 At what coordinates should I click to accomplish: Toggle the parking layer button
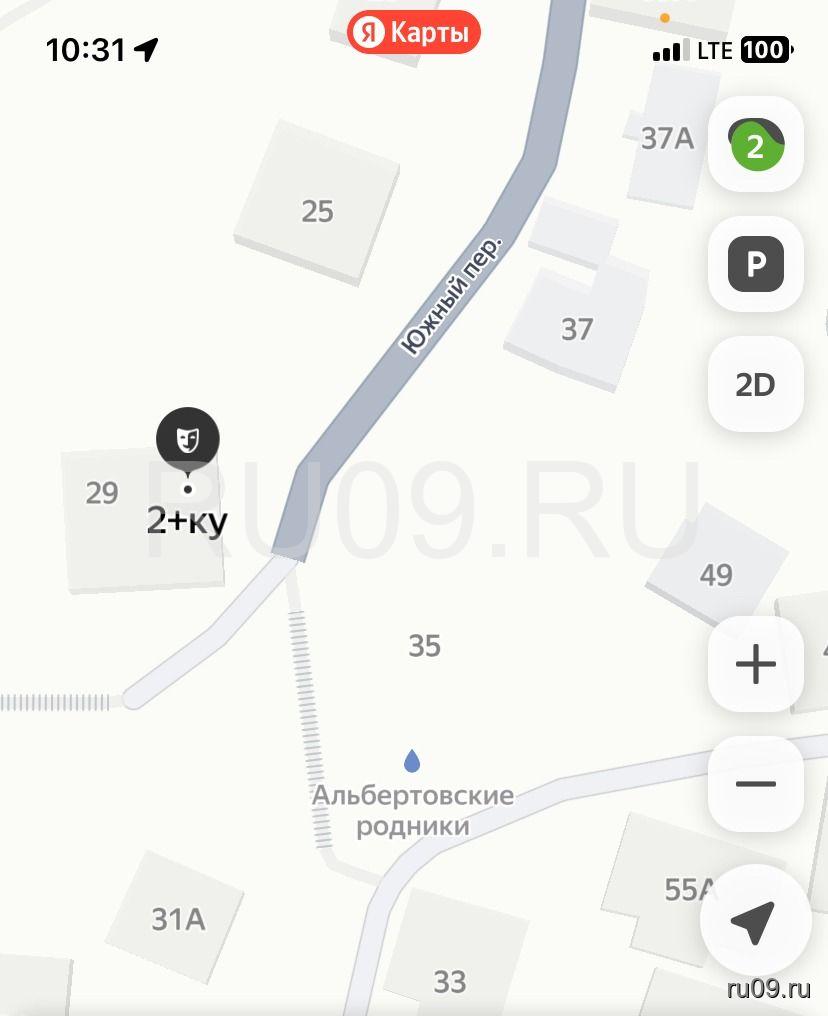coord(755,265)
